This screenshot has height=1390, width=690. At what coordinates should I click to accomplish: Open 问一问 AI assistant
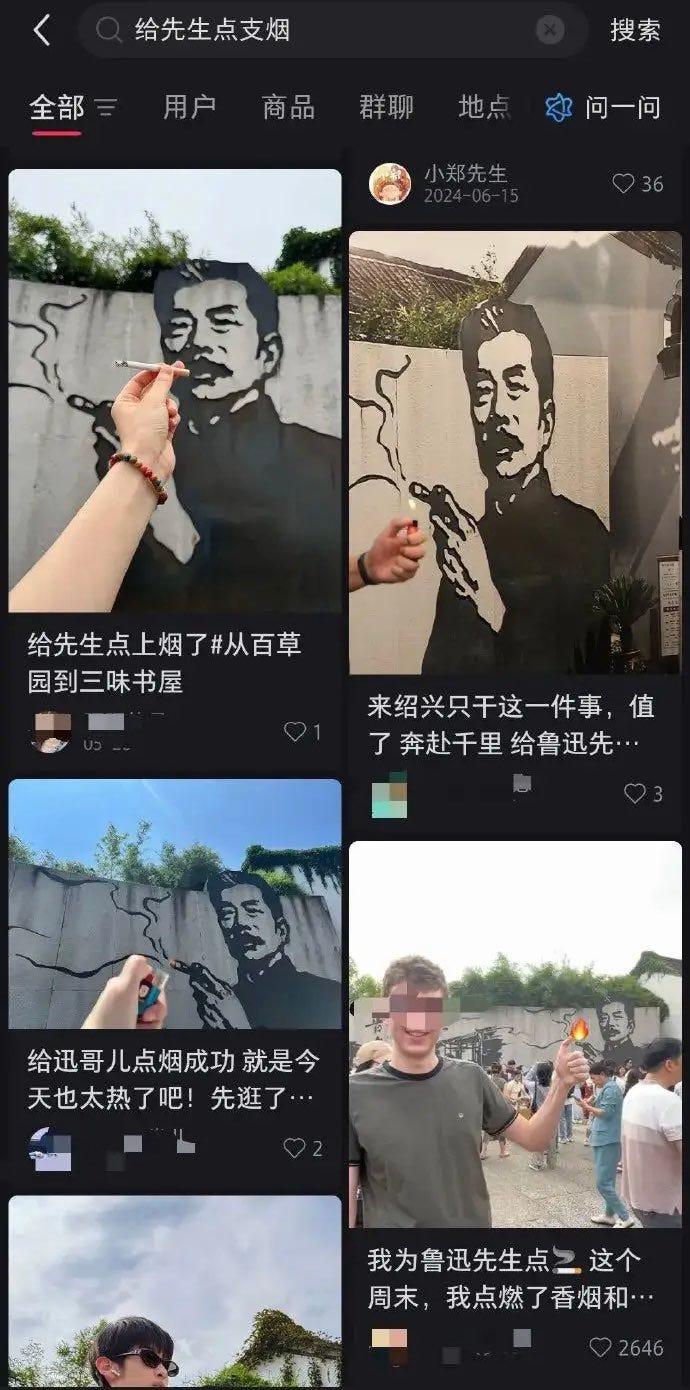603,107
